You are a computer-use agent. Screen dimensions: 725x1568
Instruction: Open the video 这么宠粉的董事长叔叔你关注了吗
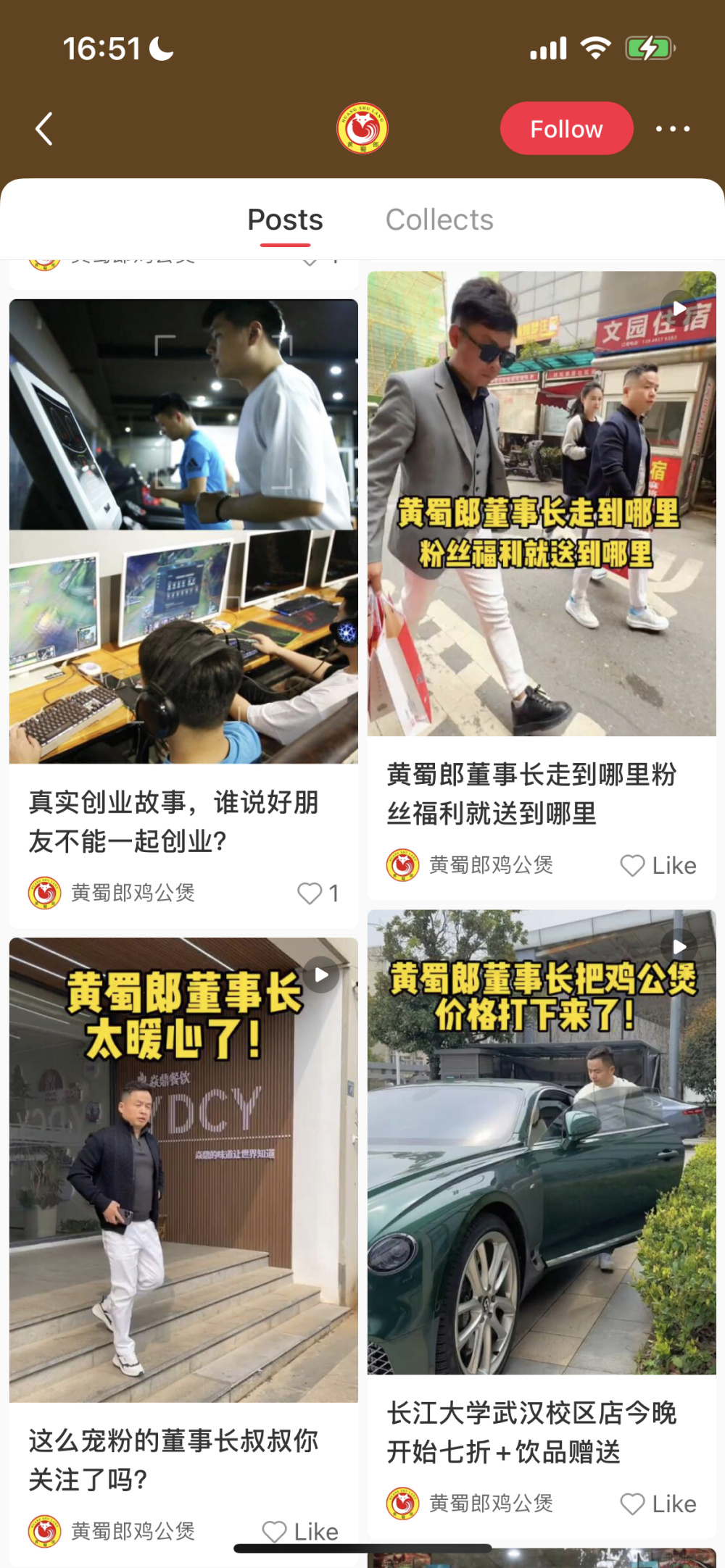[x=183, y=1169]
